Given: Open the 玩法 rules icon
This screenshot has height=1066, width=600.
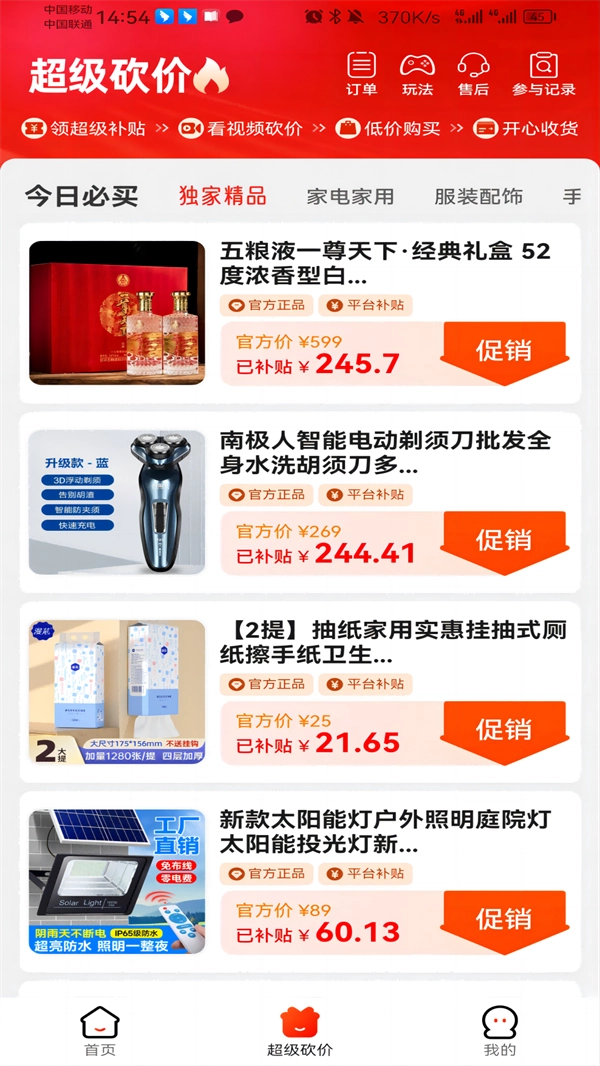Looking at the screenshot, I should [417, 75].
